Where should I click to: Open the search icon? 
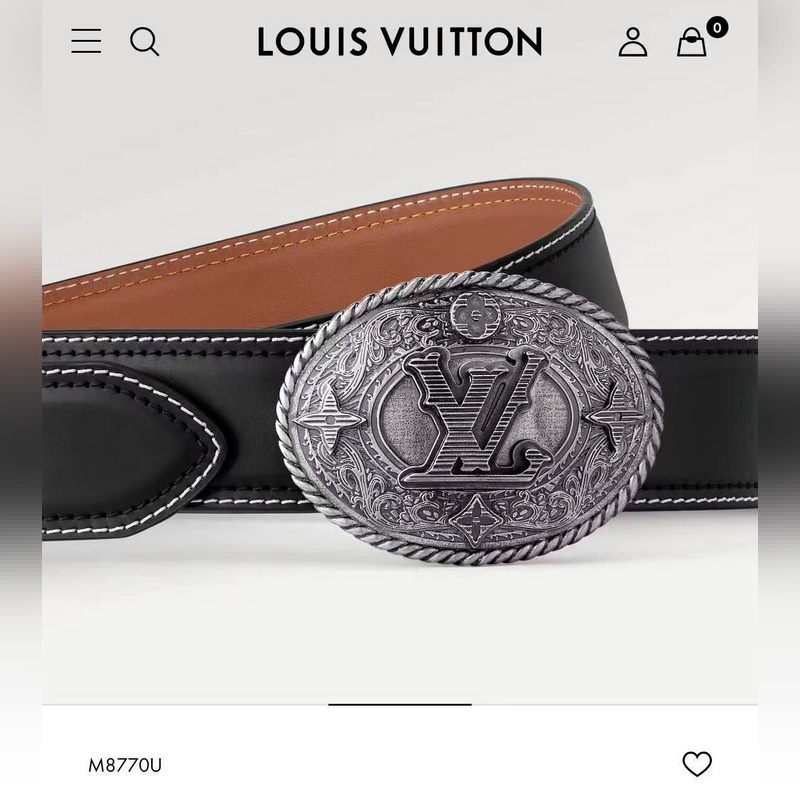click(x=145, y=41)
